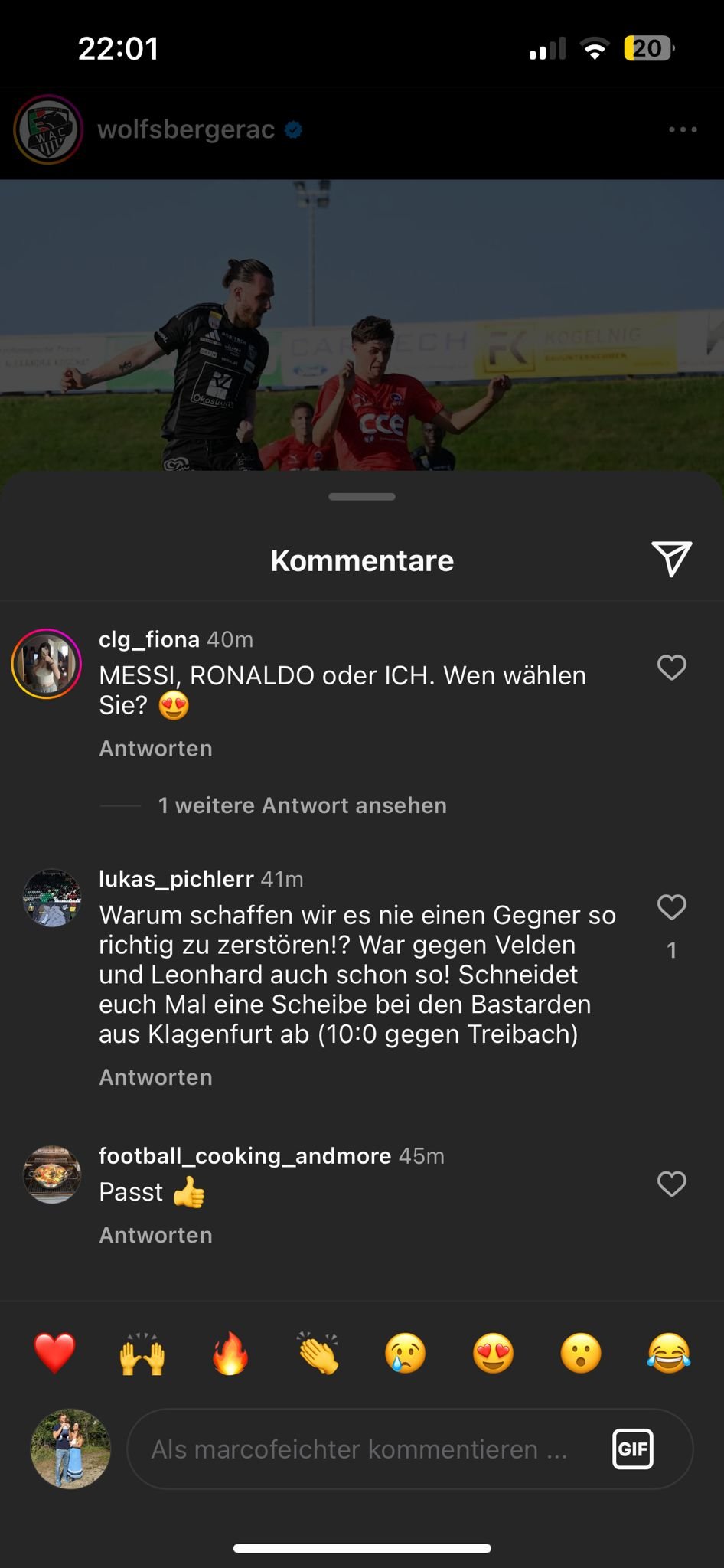Add the raised hands emoji
724x1568 pixels.
pyautogui.click(x=142, y=1354)
